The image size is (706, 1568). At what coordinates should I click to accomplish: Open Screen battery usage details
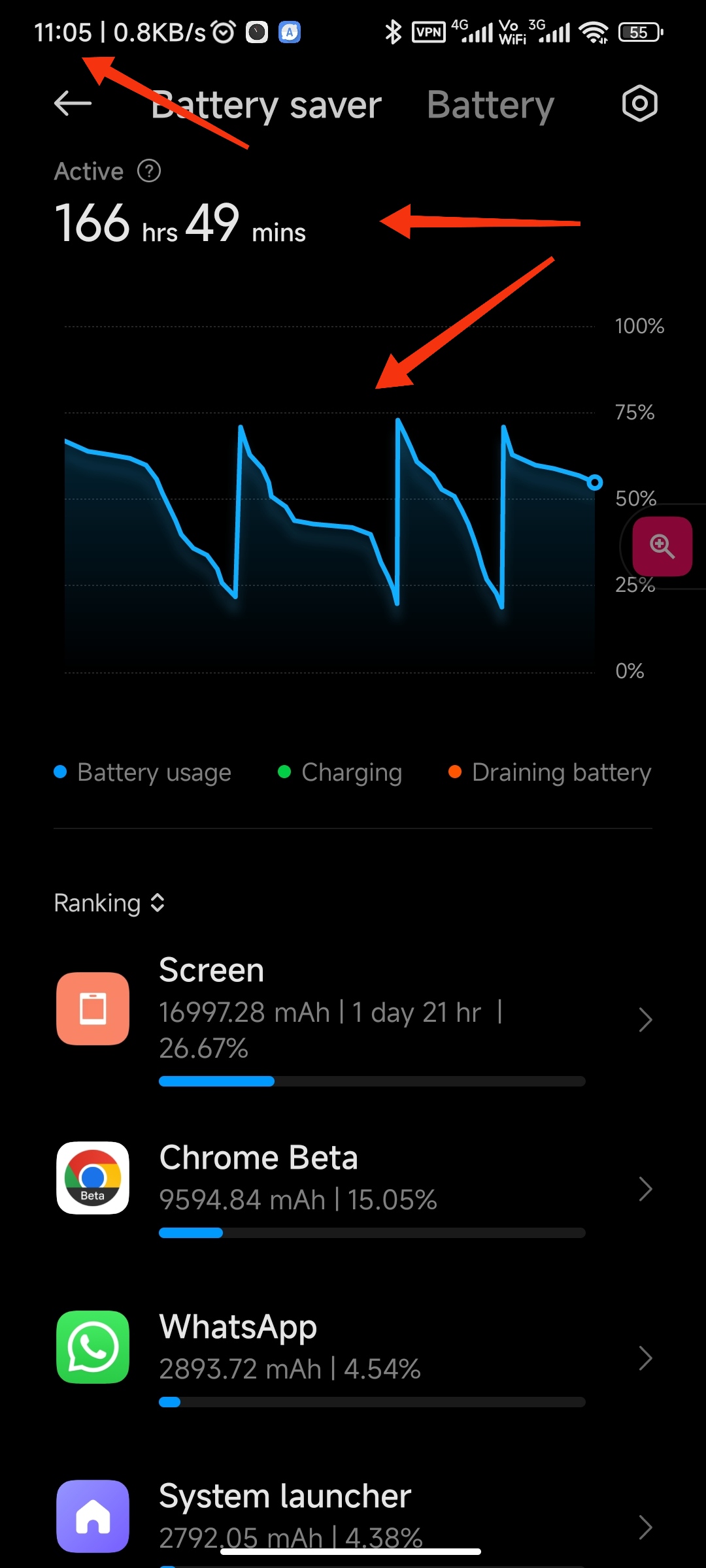tap(353, 1019)
